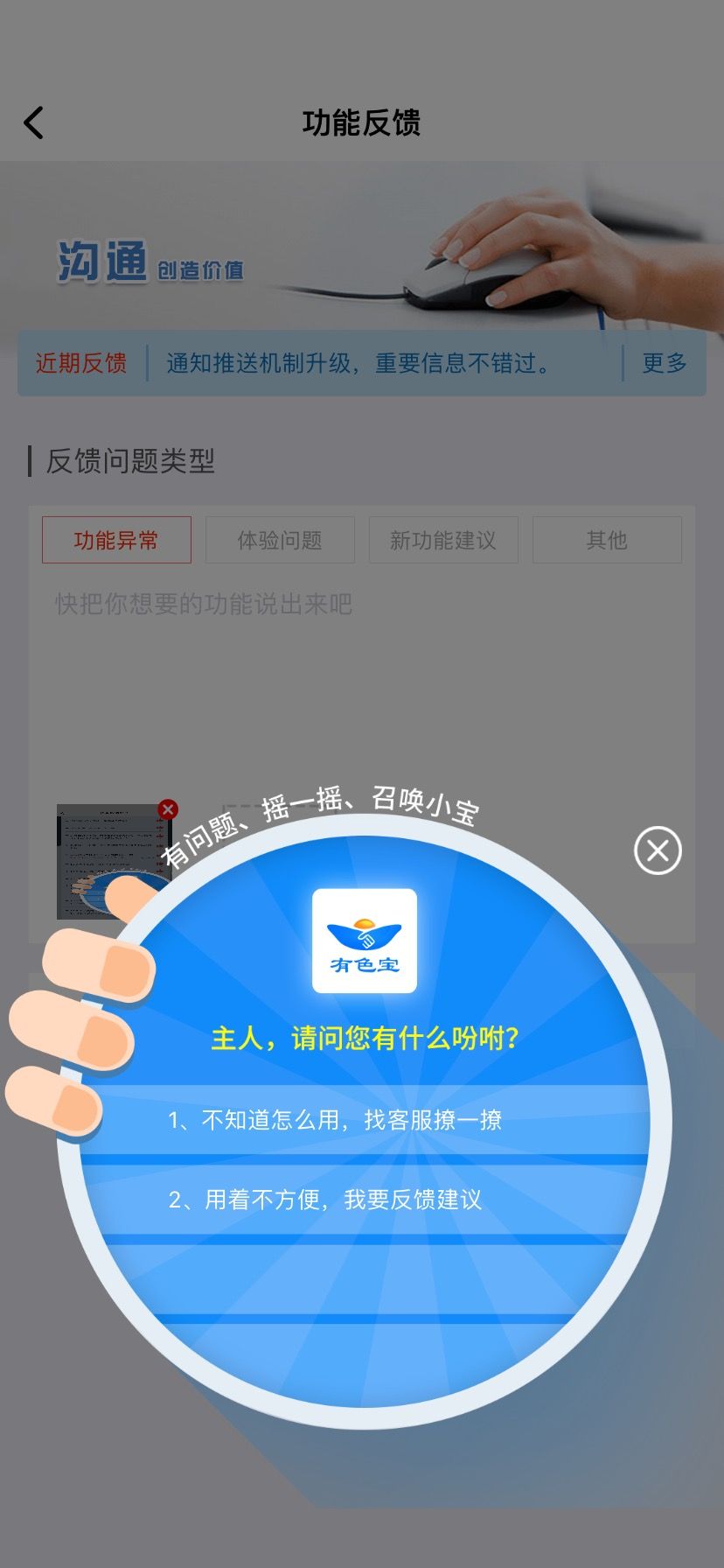Close the 小宝 assistant popup
The image size is (724, 1568).
[x=658, y=850]
